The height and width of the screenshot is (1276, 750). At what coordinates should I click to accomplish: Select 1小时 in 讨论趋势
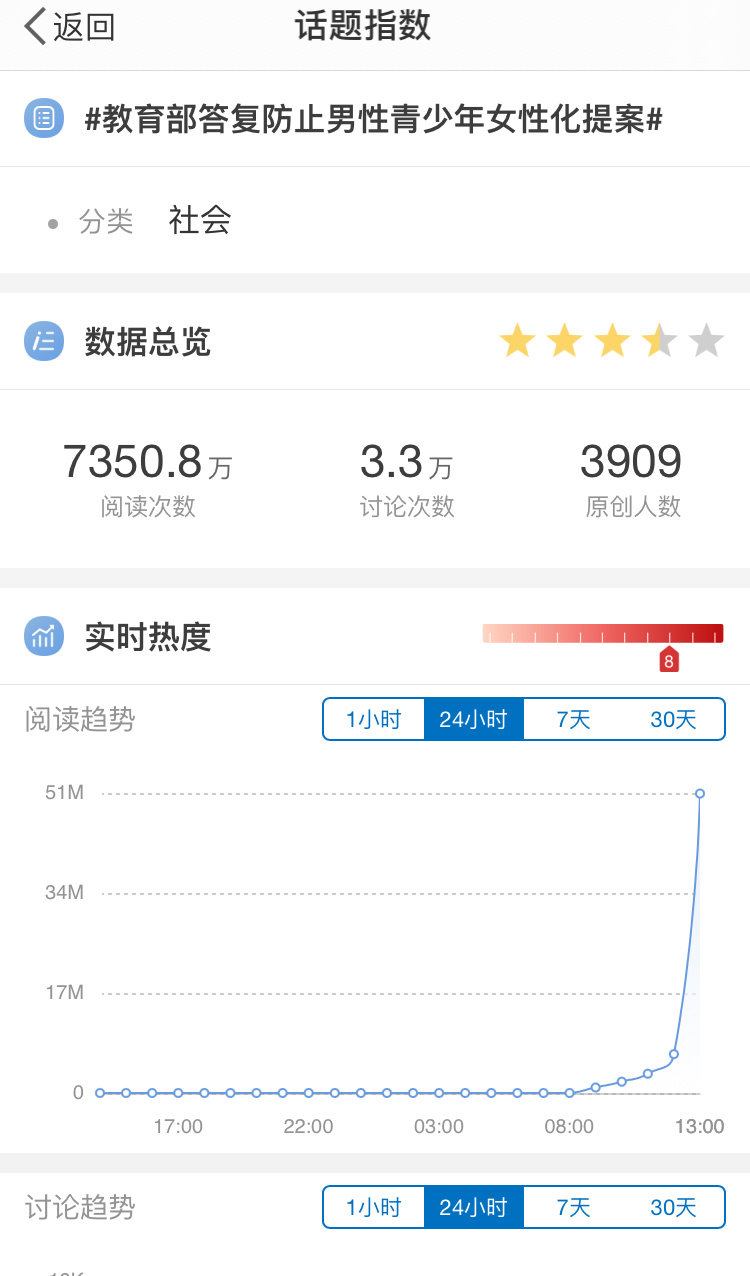tap(374, 1207)
